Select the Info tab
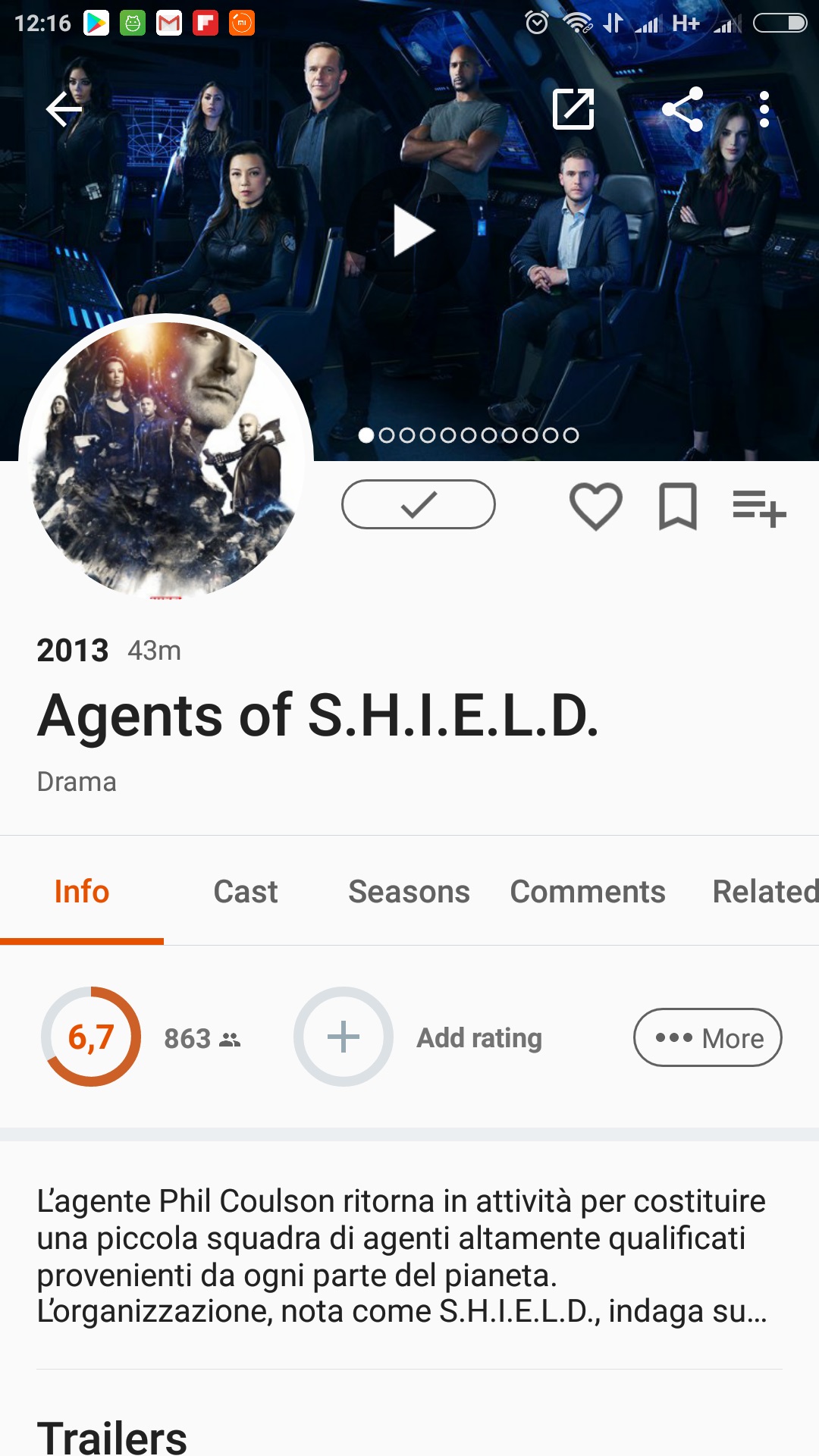The width and height of the screenshot is (819, 1456). point(82,892)
